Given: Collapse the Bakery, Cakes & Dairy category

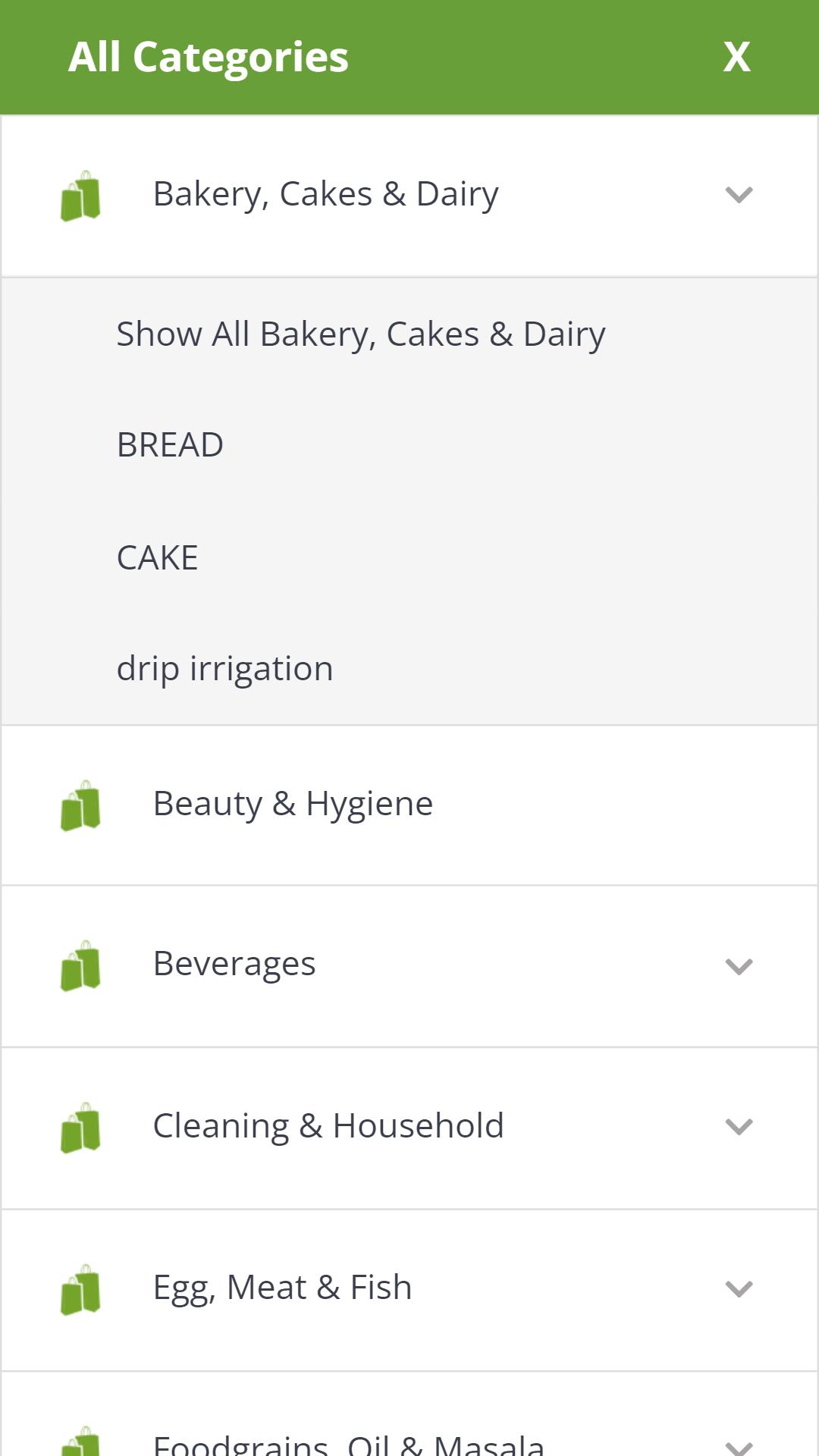Looking at the screenshot, I should 738,195.
